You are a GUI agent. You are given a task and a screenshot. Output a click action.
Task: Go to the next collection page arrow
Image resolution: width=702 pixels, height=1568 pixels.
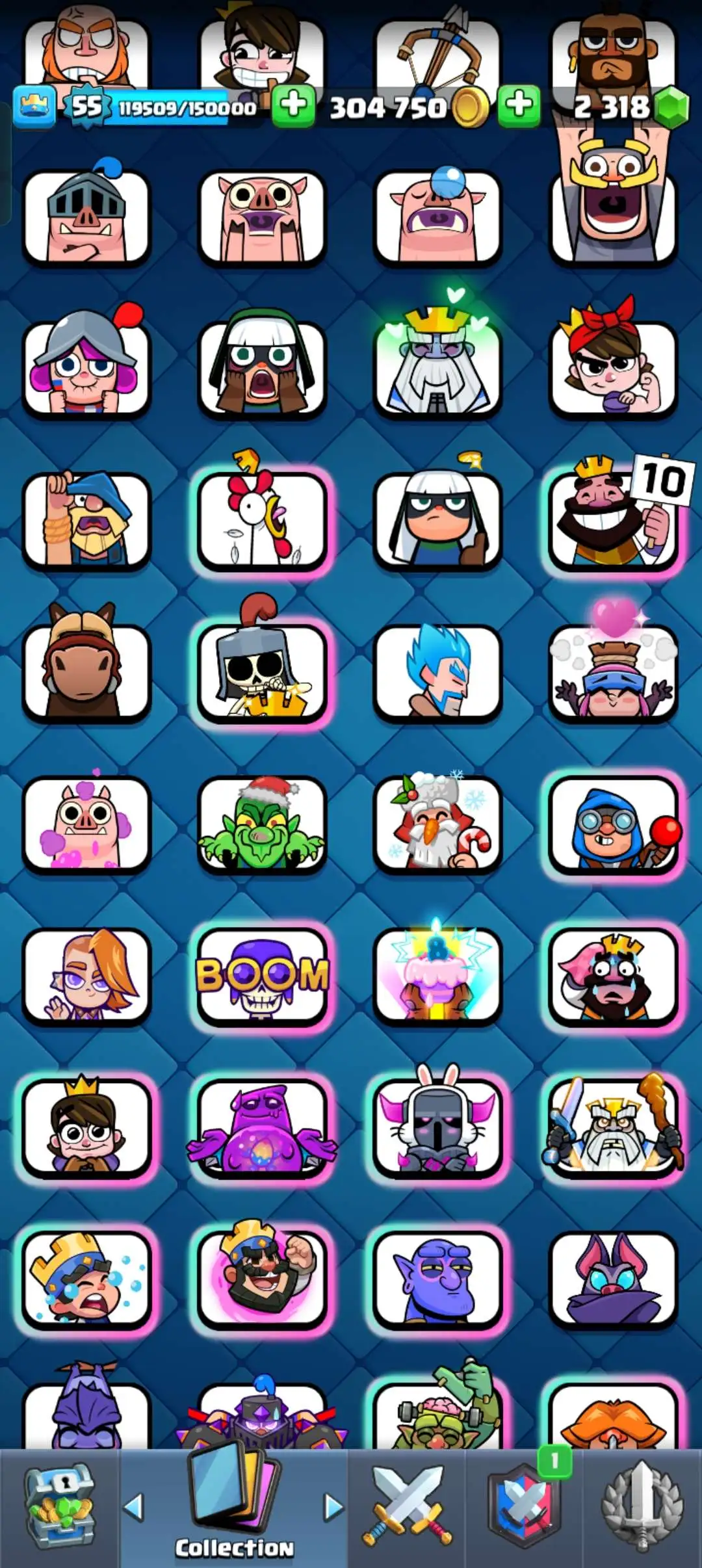tap(333, 1507)
